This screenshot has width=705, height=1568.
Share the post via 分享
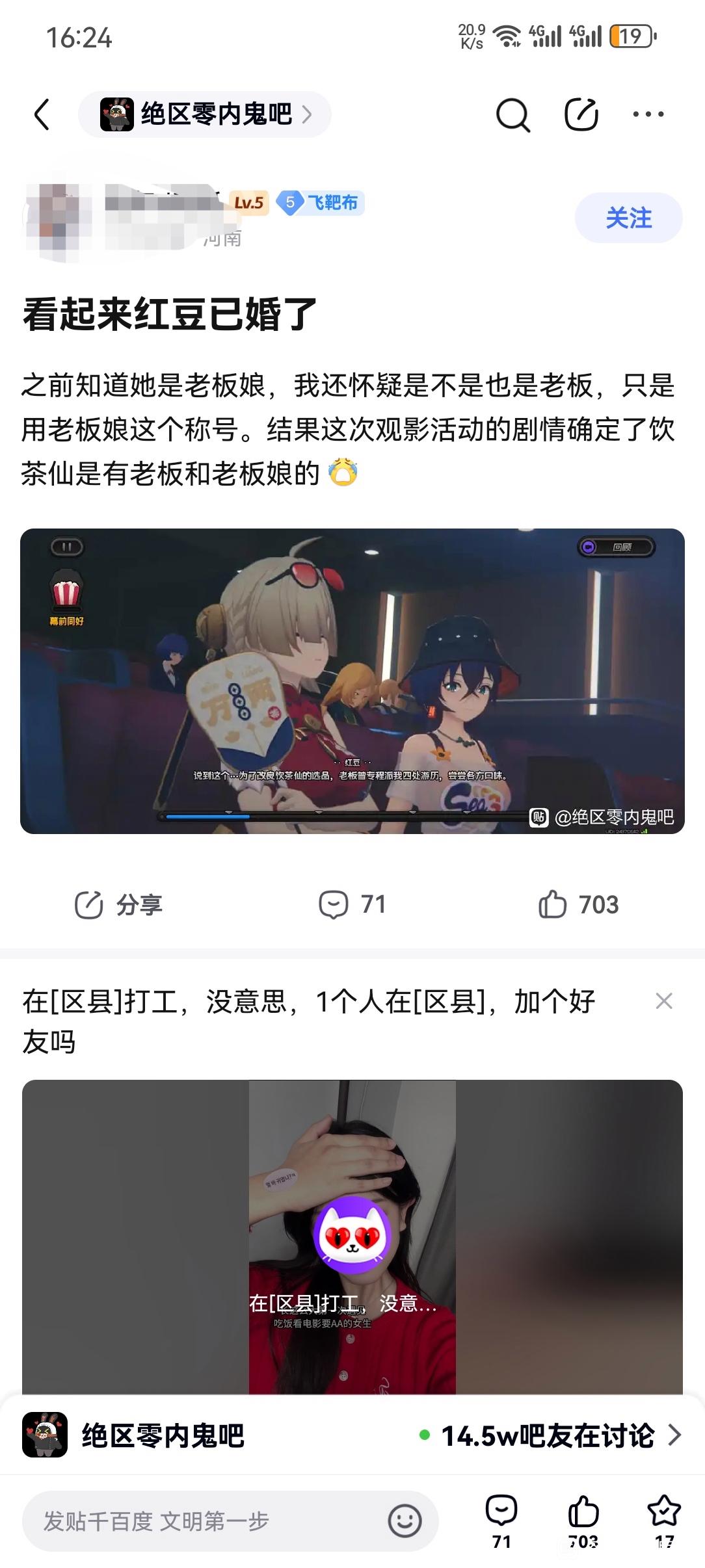pyautogui.click(x=118, y=904)
